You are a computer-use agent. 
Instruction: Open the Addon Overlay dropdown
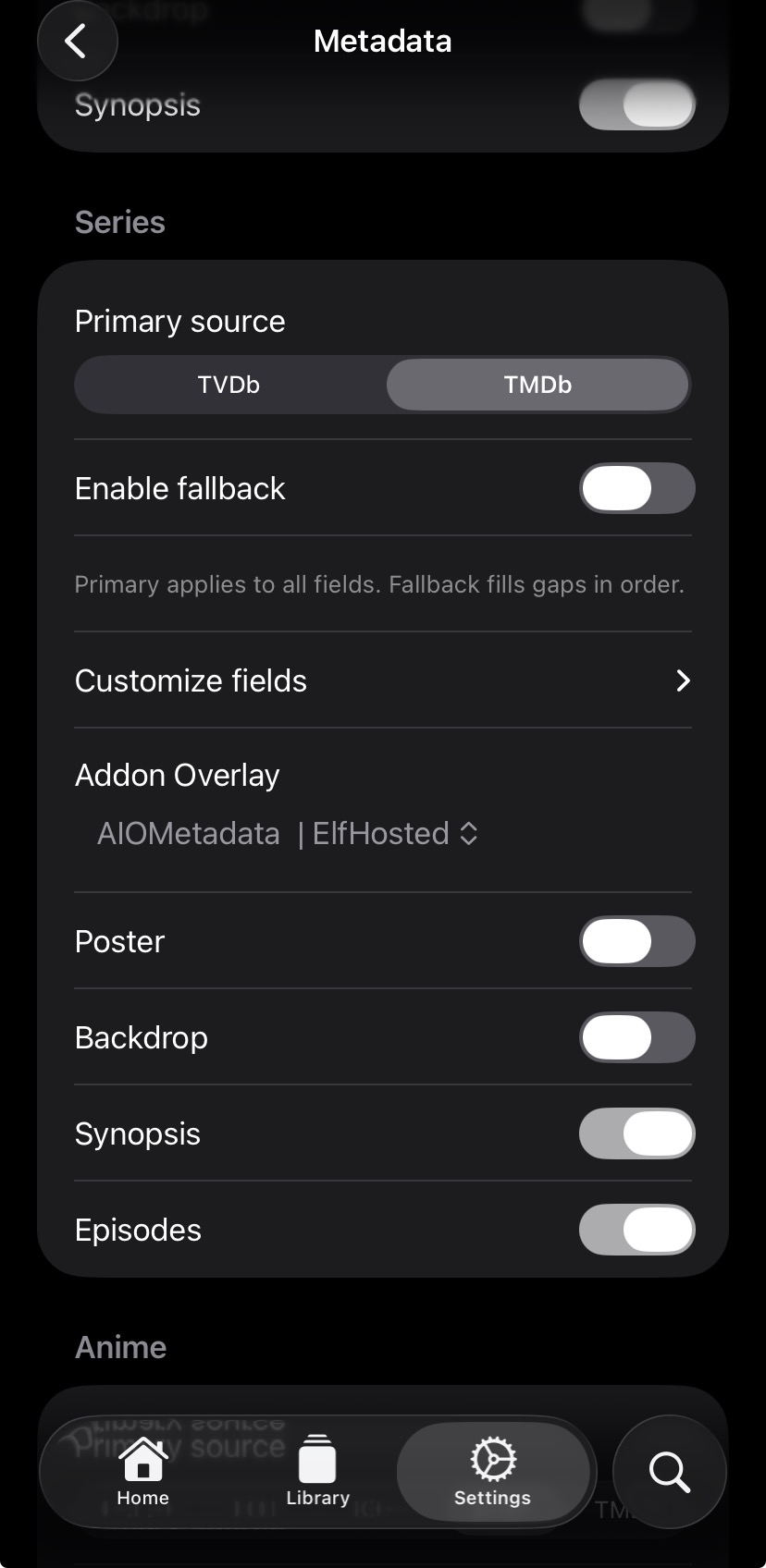(288, 834)
